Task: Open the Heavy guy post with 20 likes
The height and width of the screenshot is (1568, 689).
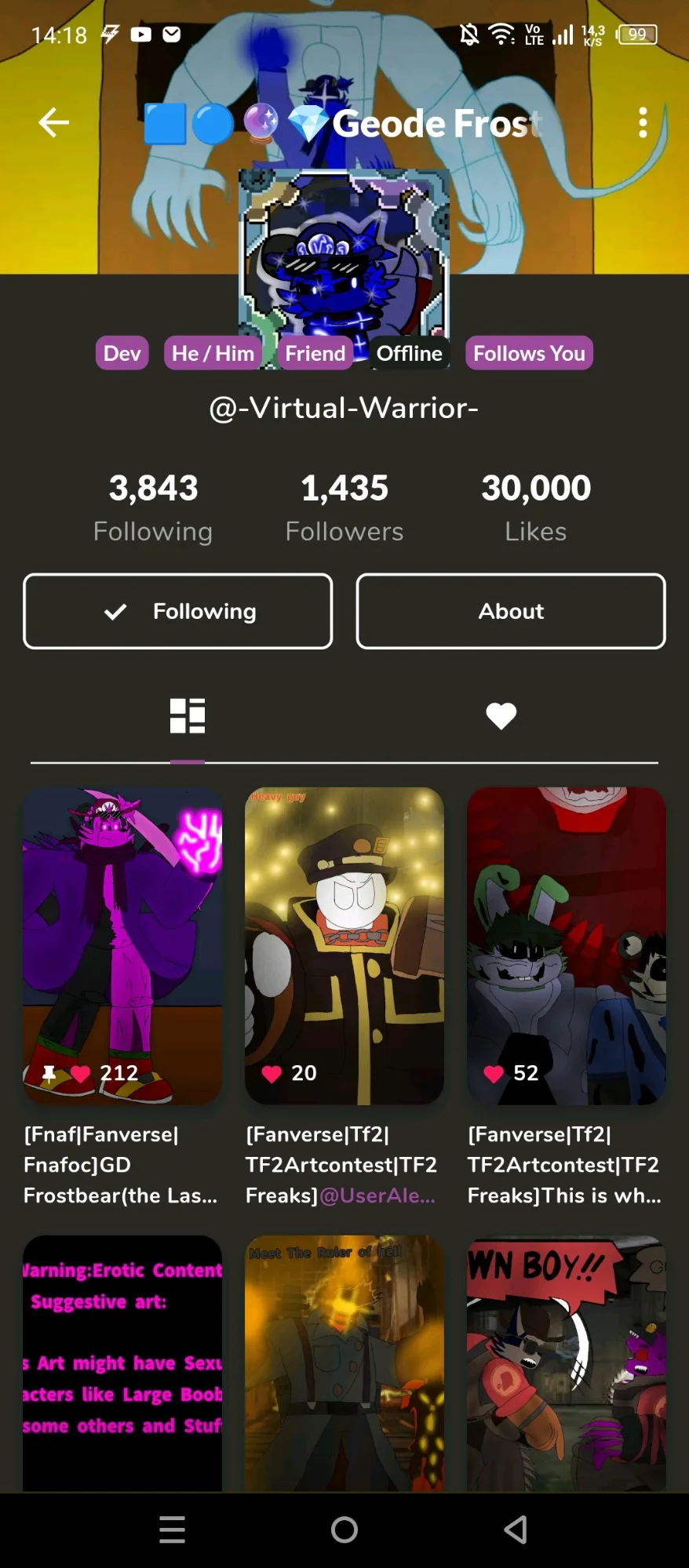Action: point(344,945)
